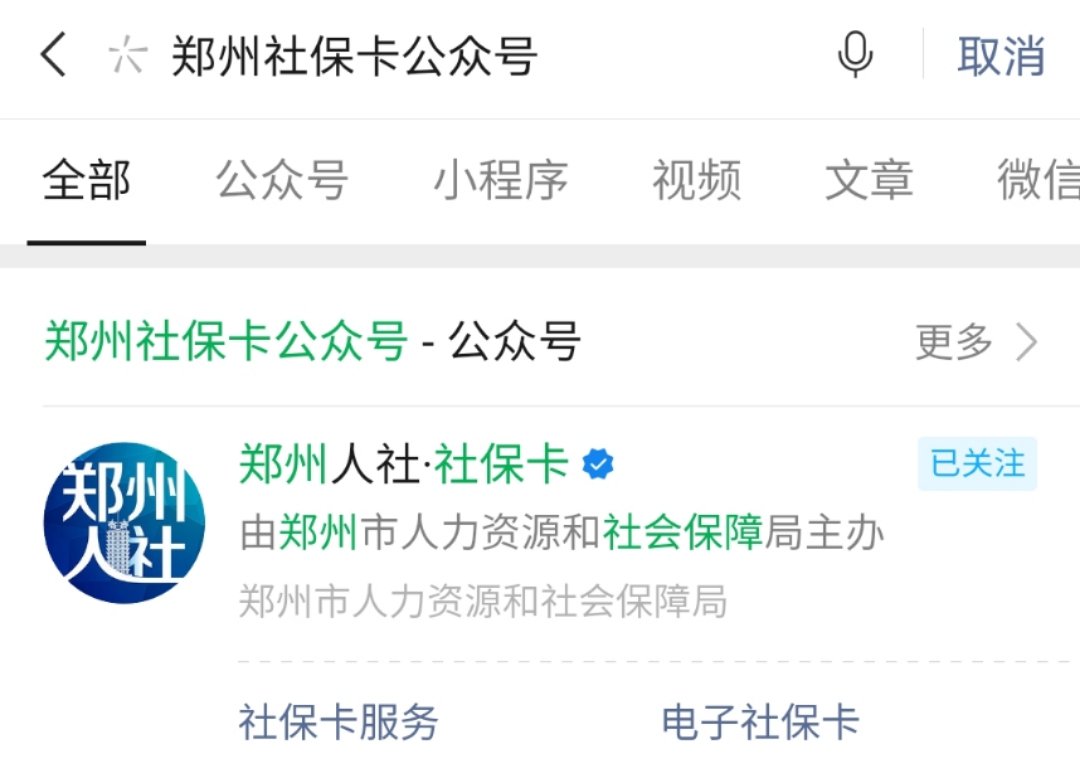
Task: Switch to the 公众号 tab
Action: coord(282,181)
